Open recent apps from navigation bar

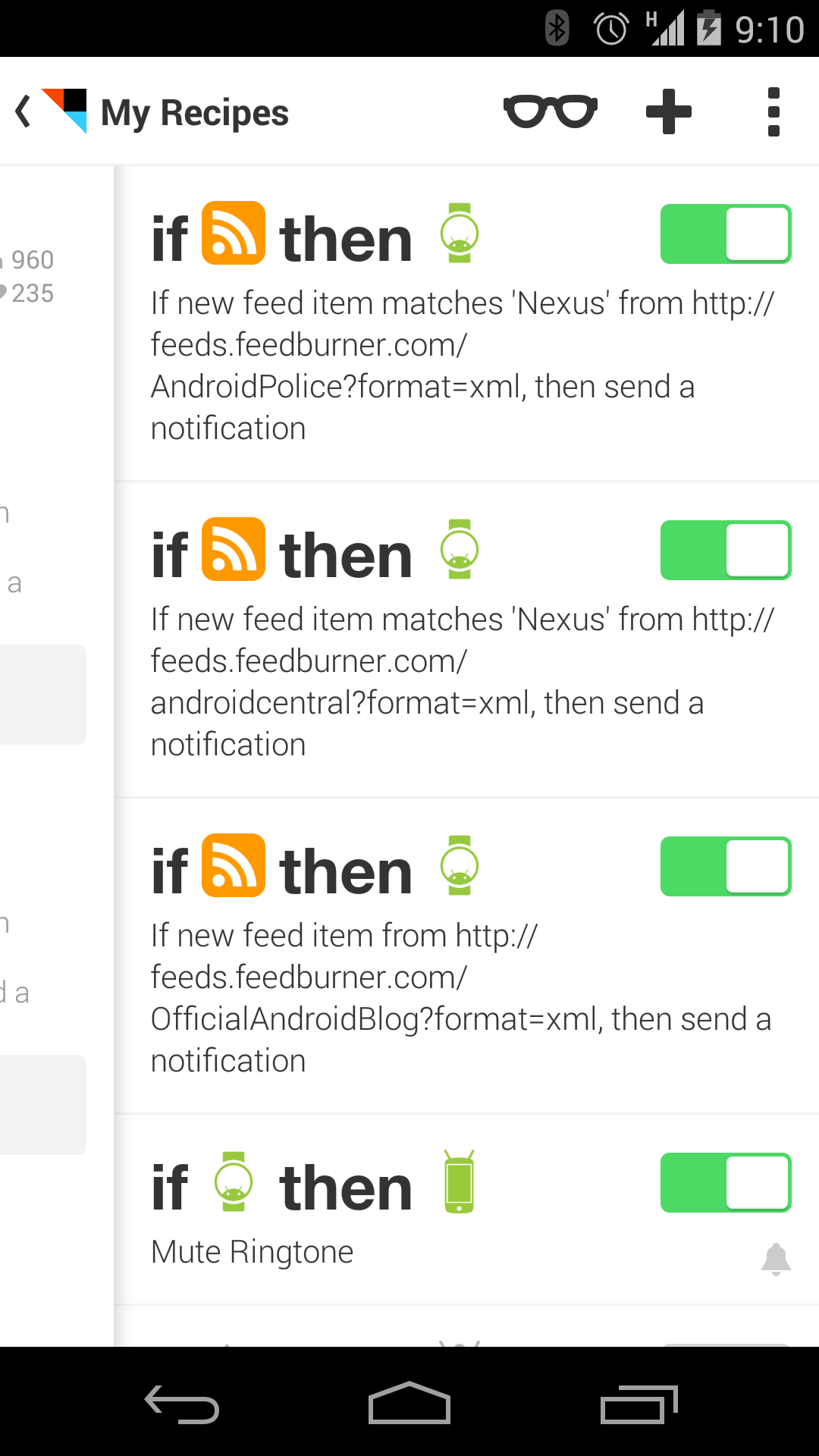pyautogui.click(x=639, y=1403)
